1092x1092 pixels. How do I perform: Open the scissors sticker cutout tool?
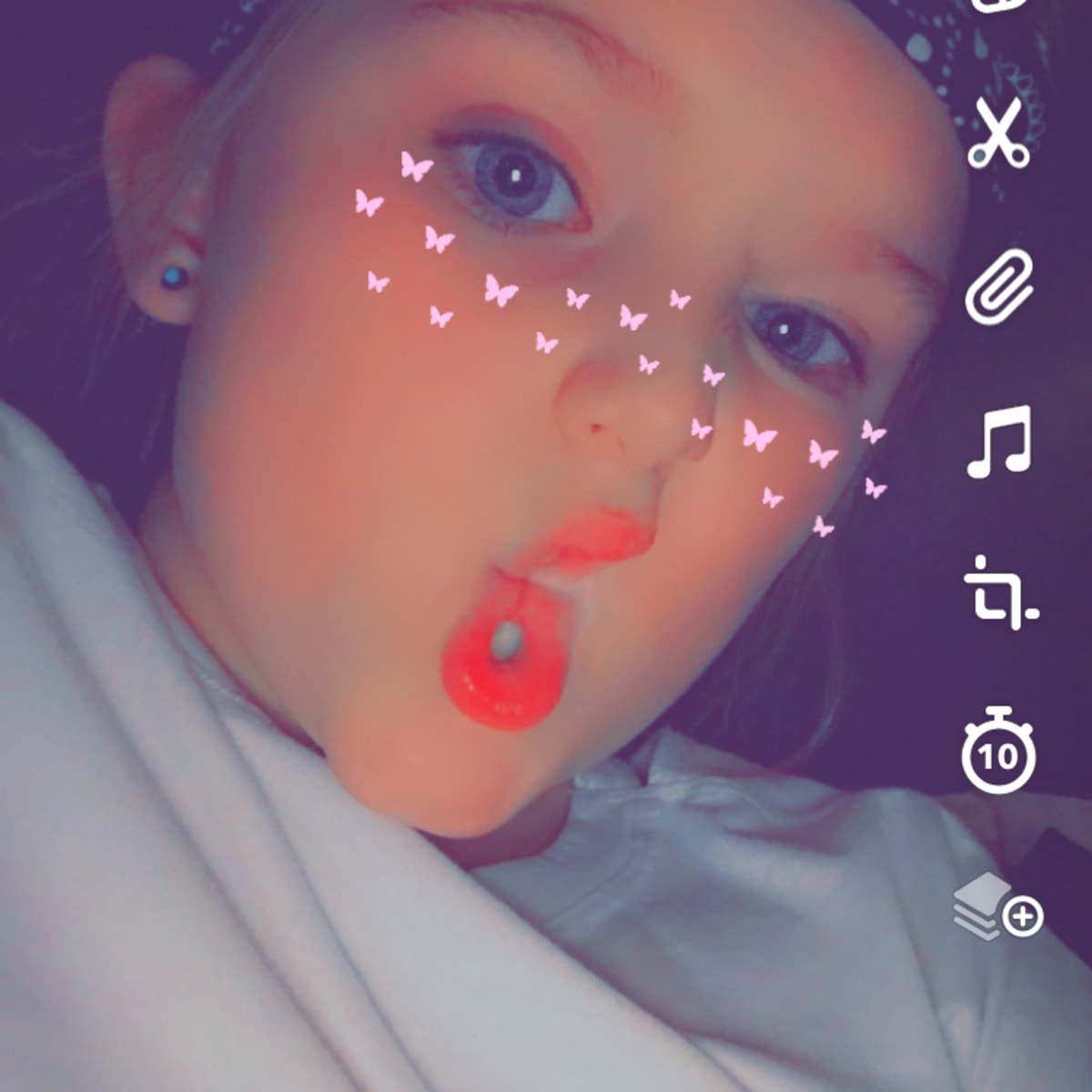click(x=998, y=135)
